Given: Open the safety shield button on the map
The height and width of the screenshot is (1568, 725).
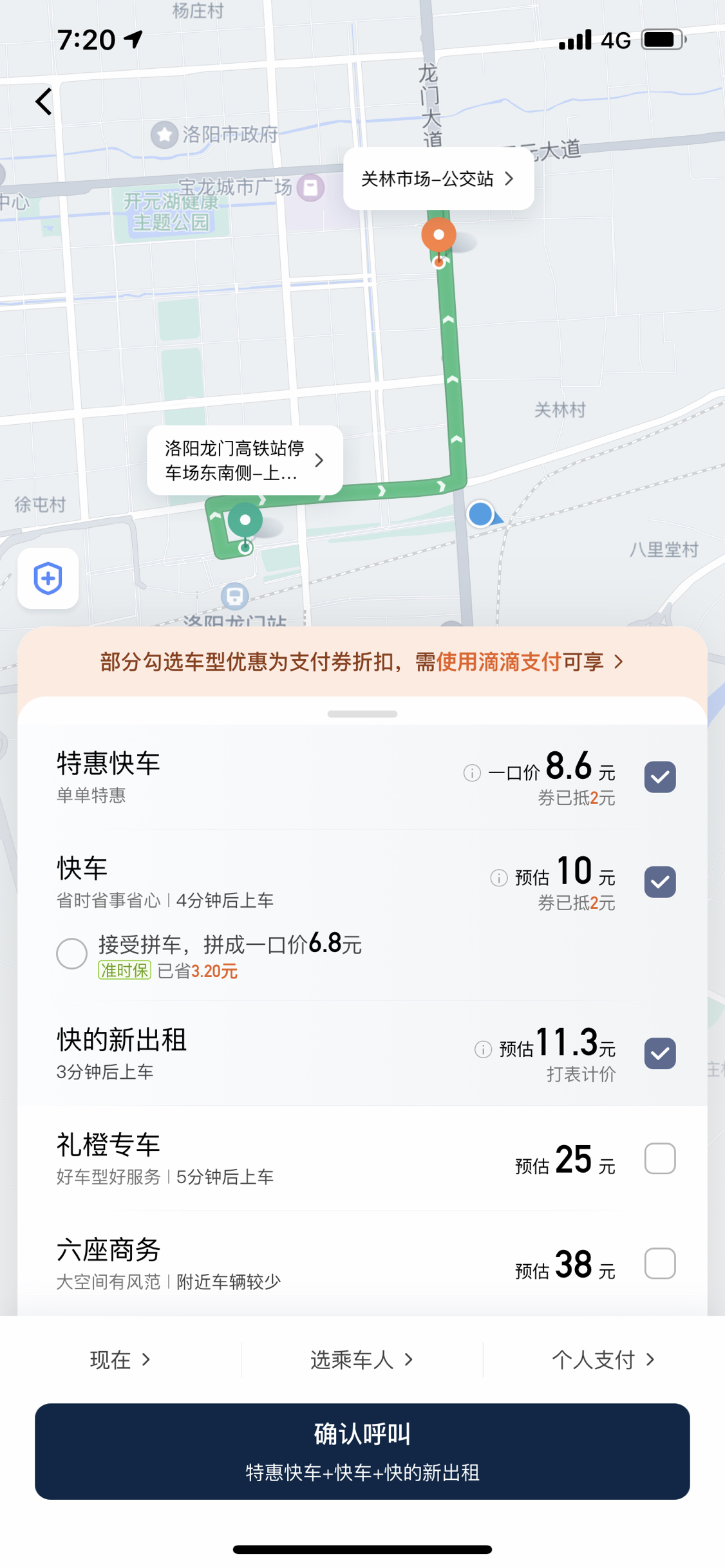Looking at the screenshot, I should [48, 578].
